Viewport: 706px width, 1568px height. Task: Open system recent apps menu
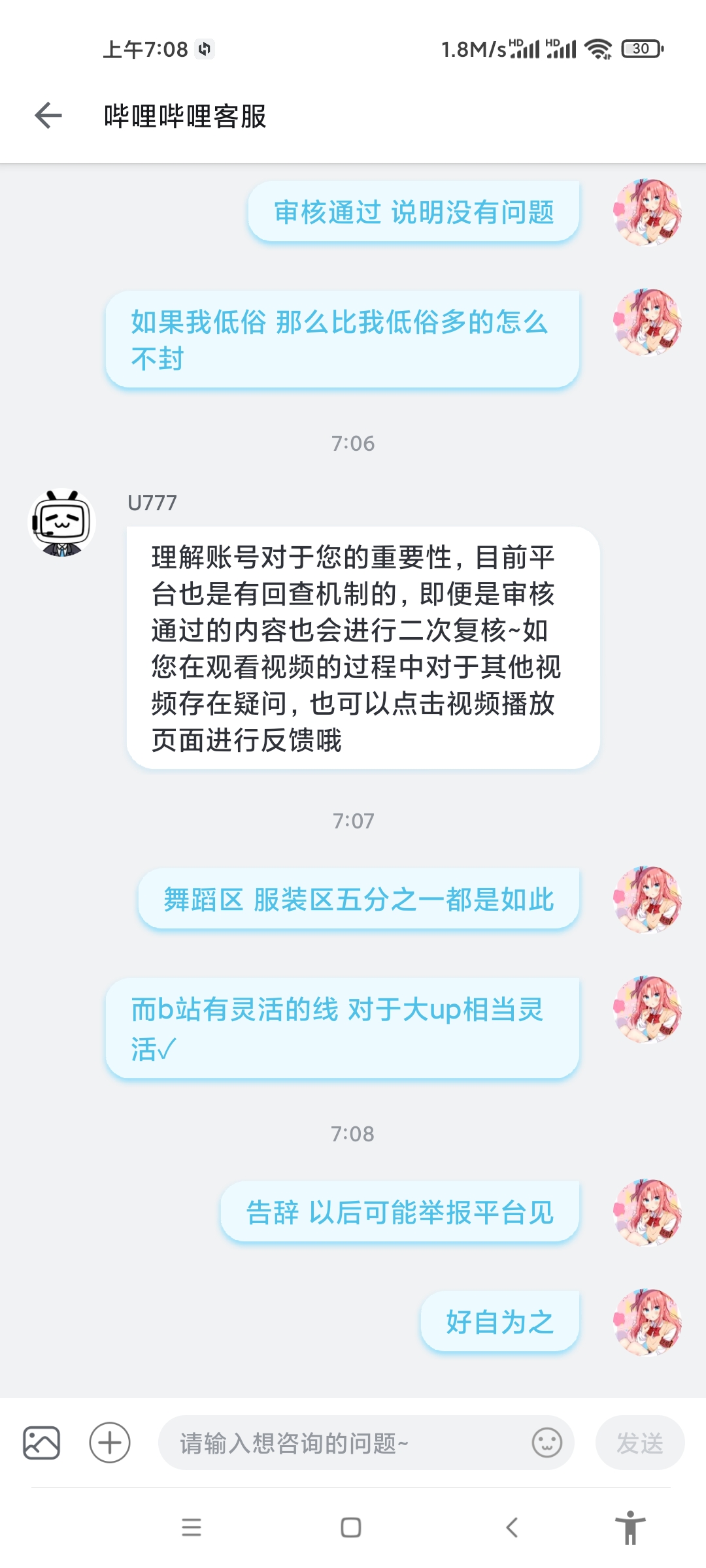click(192, 1527)
